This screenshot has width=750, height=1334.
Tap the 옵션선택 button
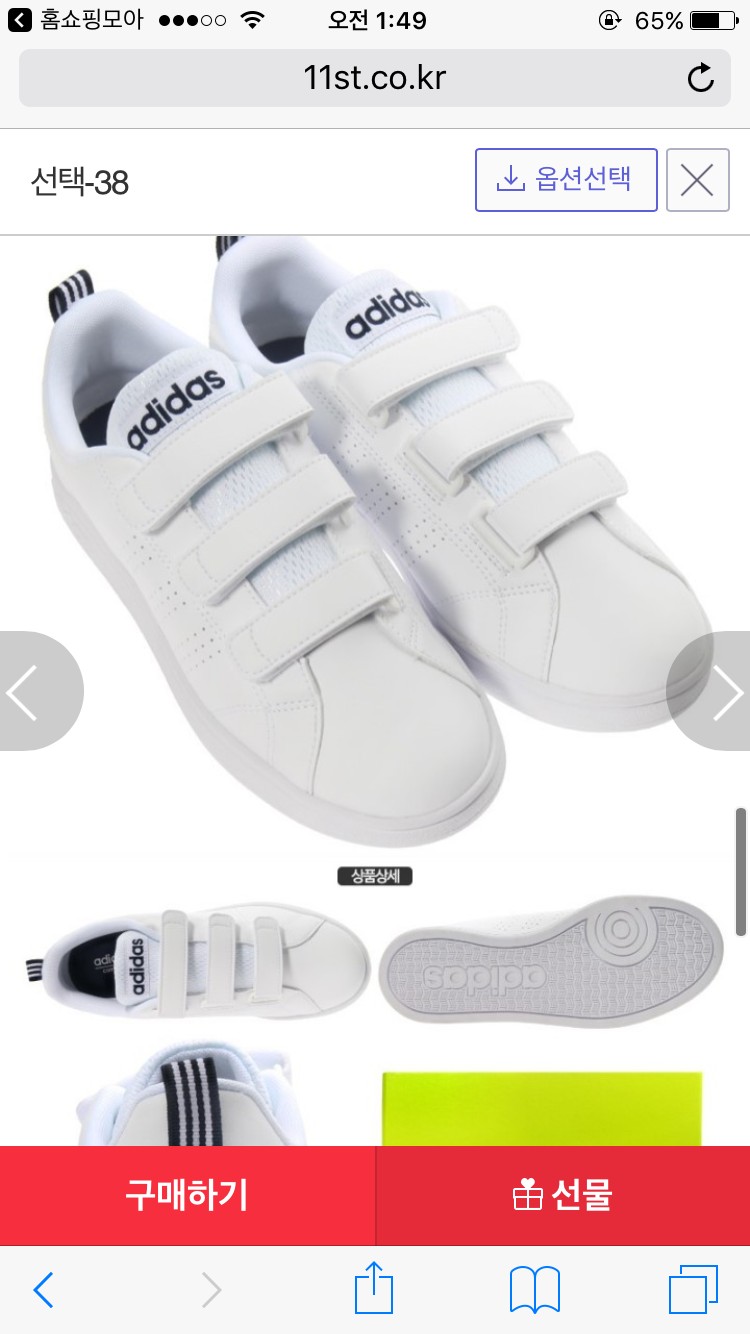(x=566, y=180)
